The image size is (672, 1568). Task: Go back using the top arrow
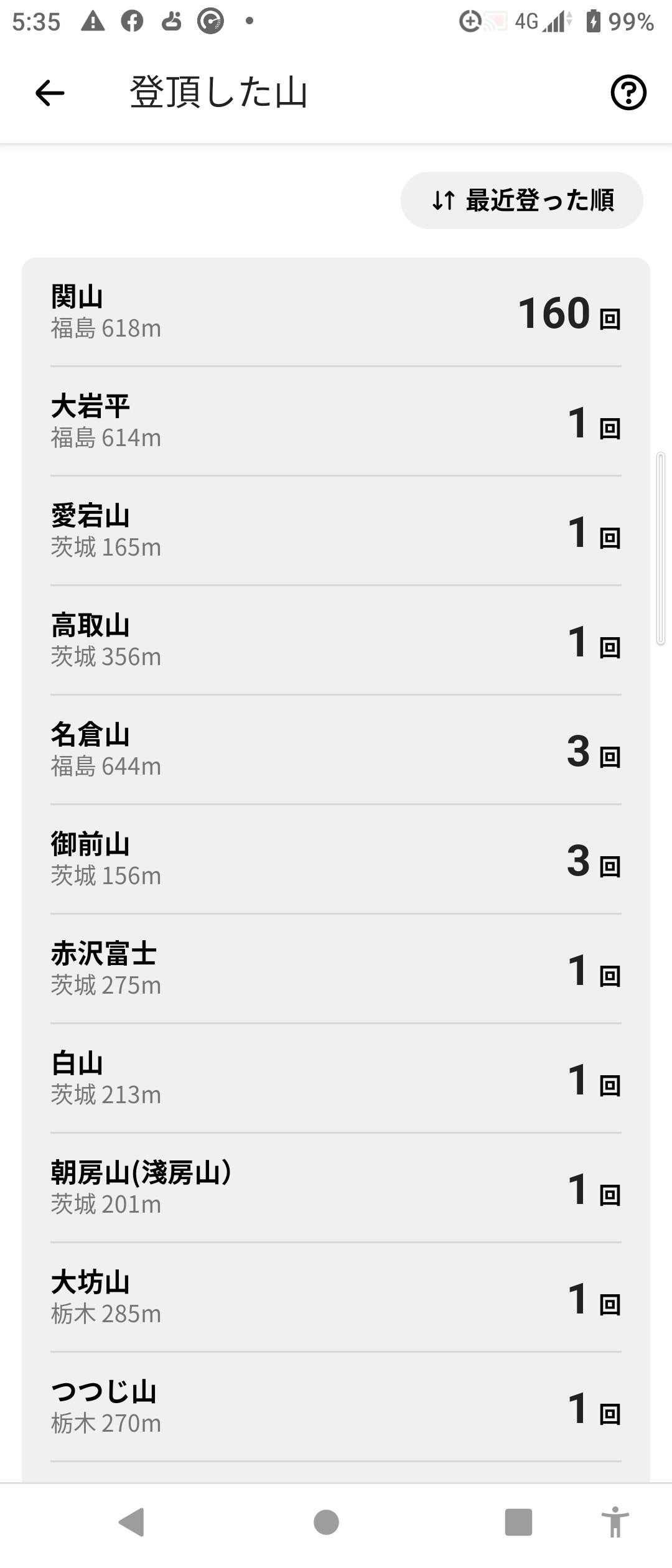pos(50,93)
